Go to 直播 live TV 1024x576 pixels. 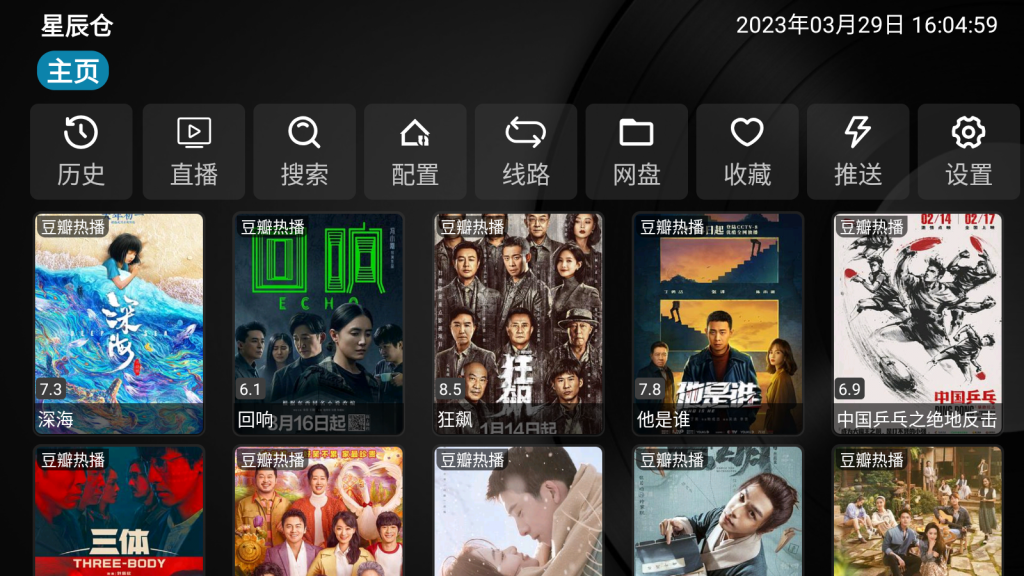[x=194, y=151]
